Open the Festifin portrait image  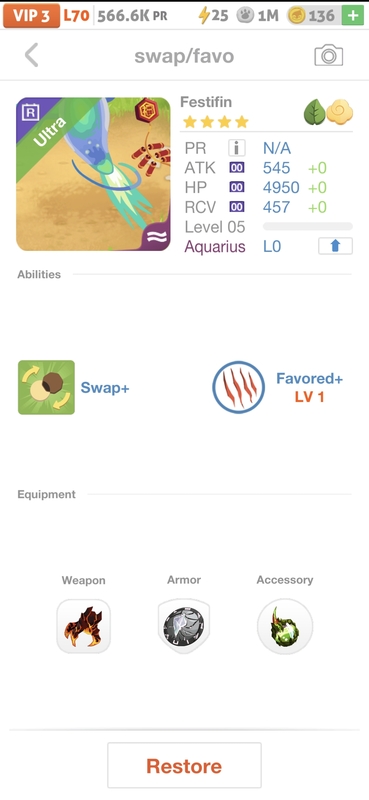(93, 174)
